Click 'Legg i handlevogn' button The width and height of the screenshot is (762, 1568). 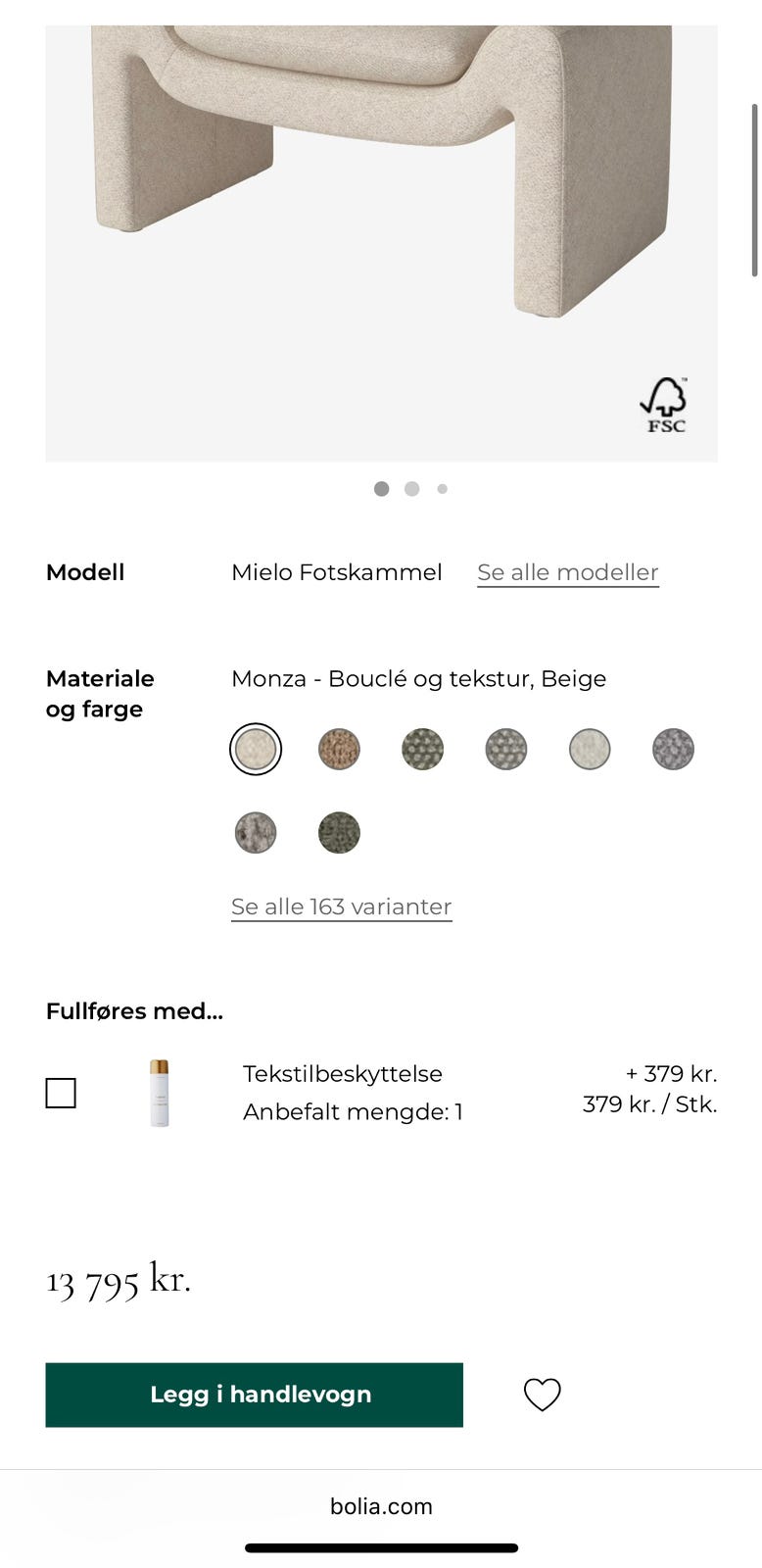[254, 1393]
